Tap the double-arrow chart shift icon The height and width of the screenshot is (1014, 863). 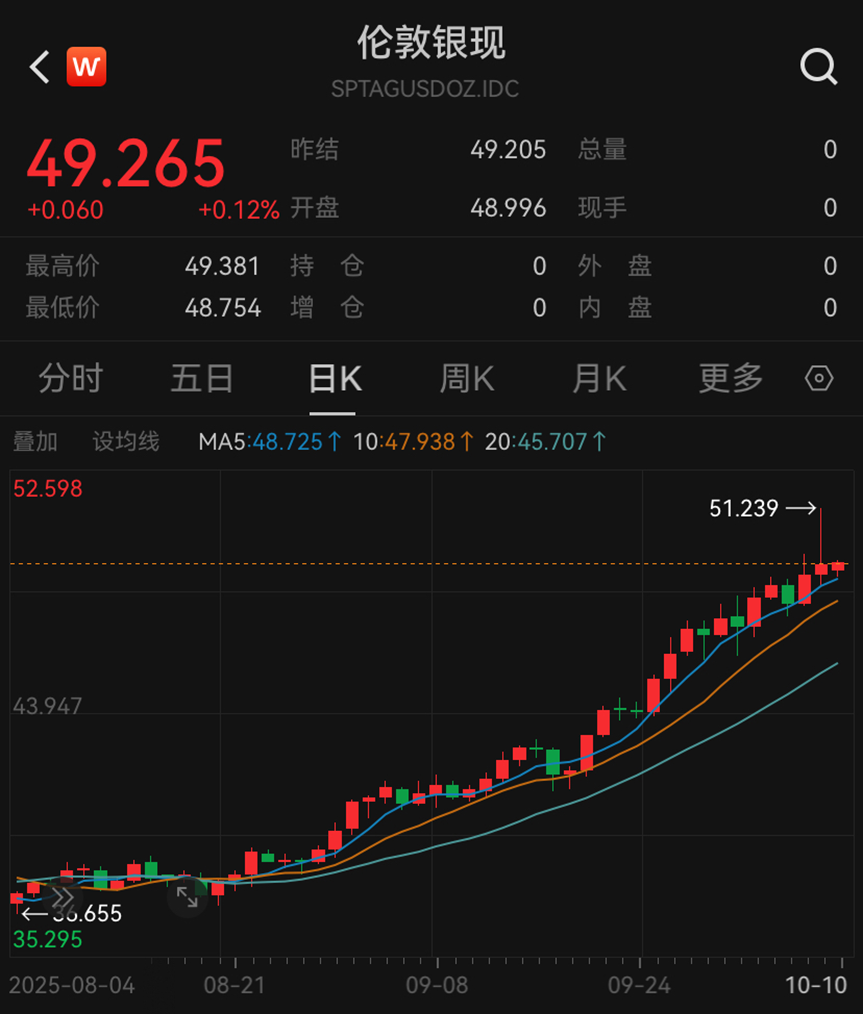coord(63,896)
